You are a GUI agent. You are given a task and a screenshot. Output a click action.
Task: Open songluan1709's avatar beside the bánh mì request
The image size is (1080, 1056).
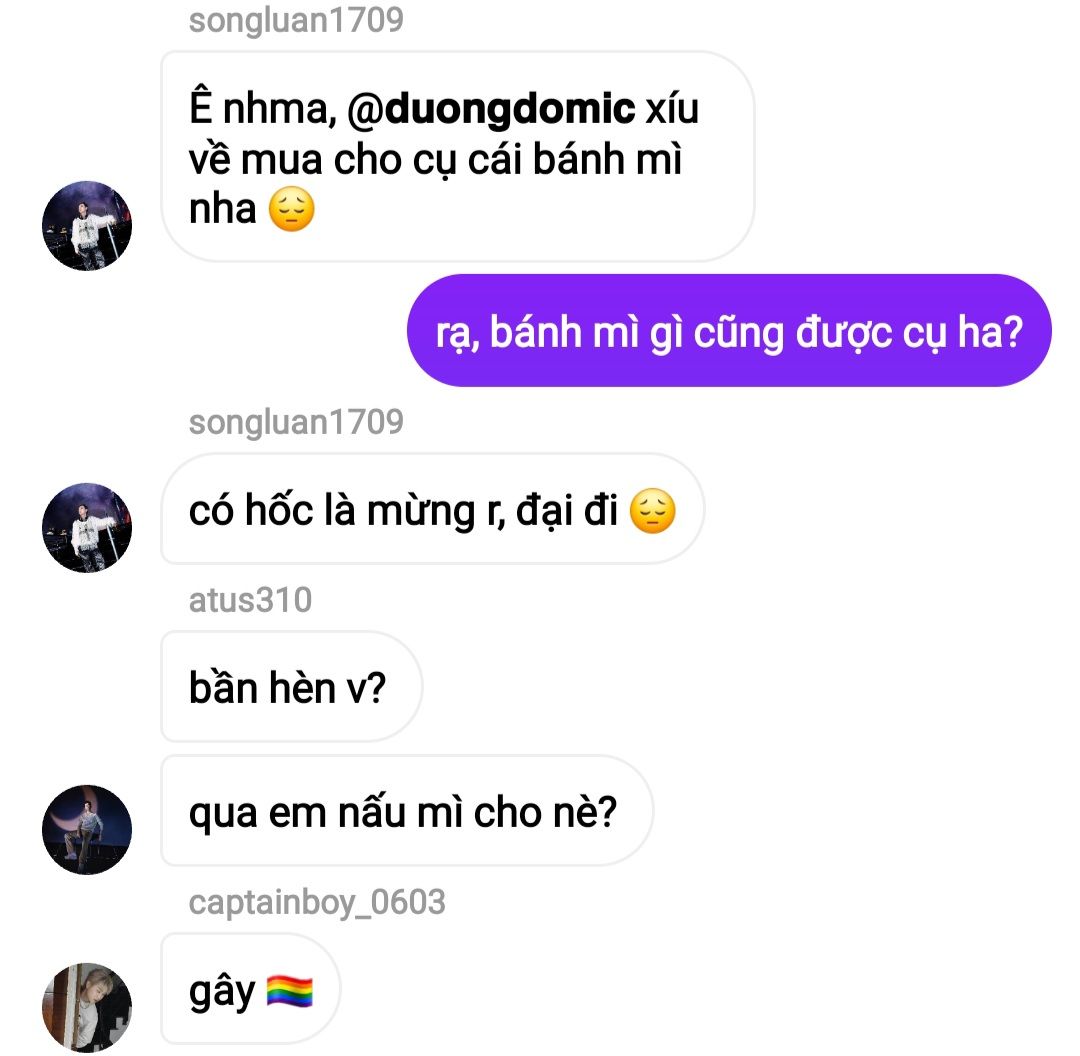click(87, 226)
